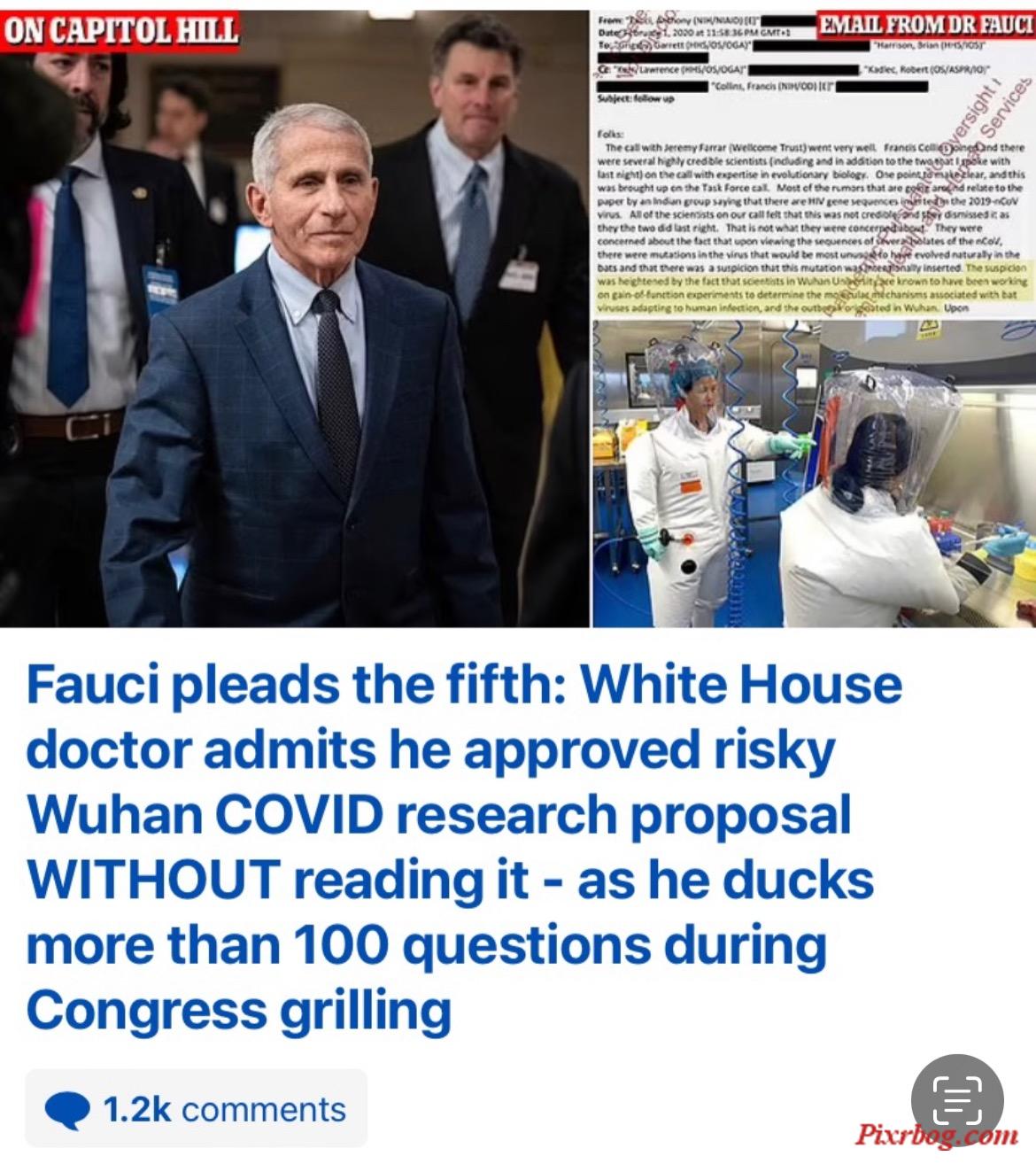1036x1164 pixels.
Task: Tap the scan text icon
Action: 957,1099
